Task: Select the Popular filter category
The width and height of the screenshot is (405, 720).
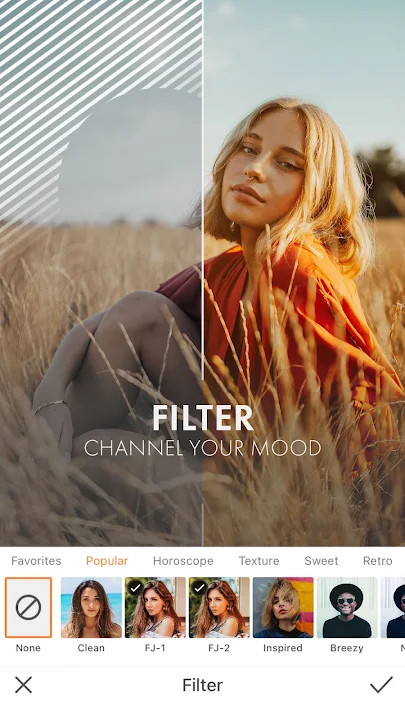Action: [x=107, y=561]
